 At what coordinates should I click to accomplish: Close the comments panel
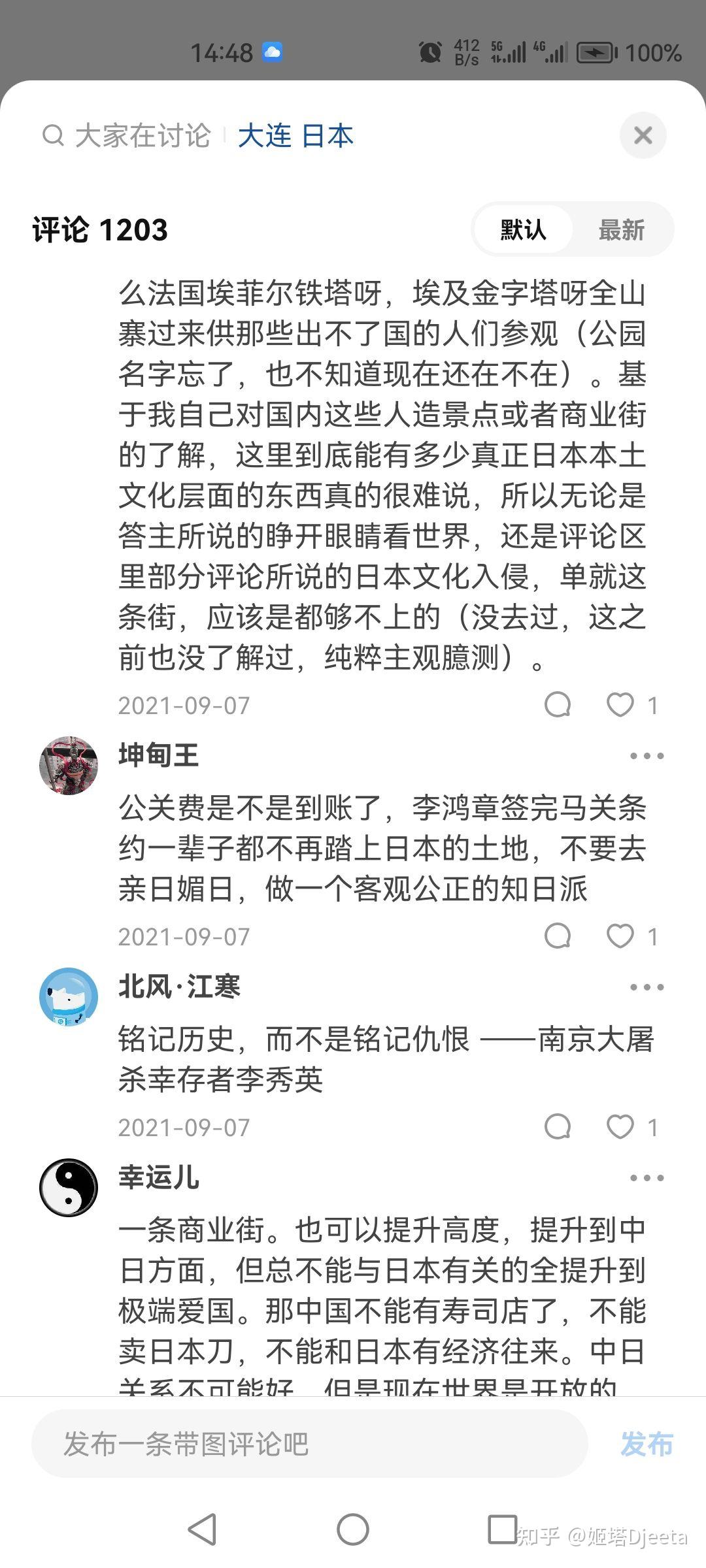[x=643, y=135]
